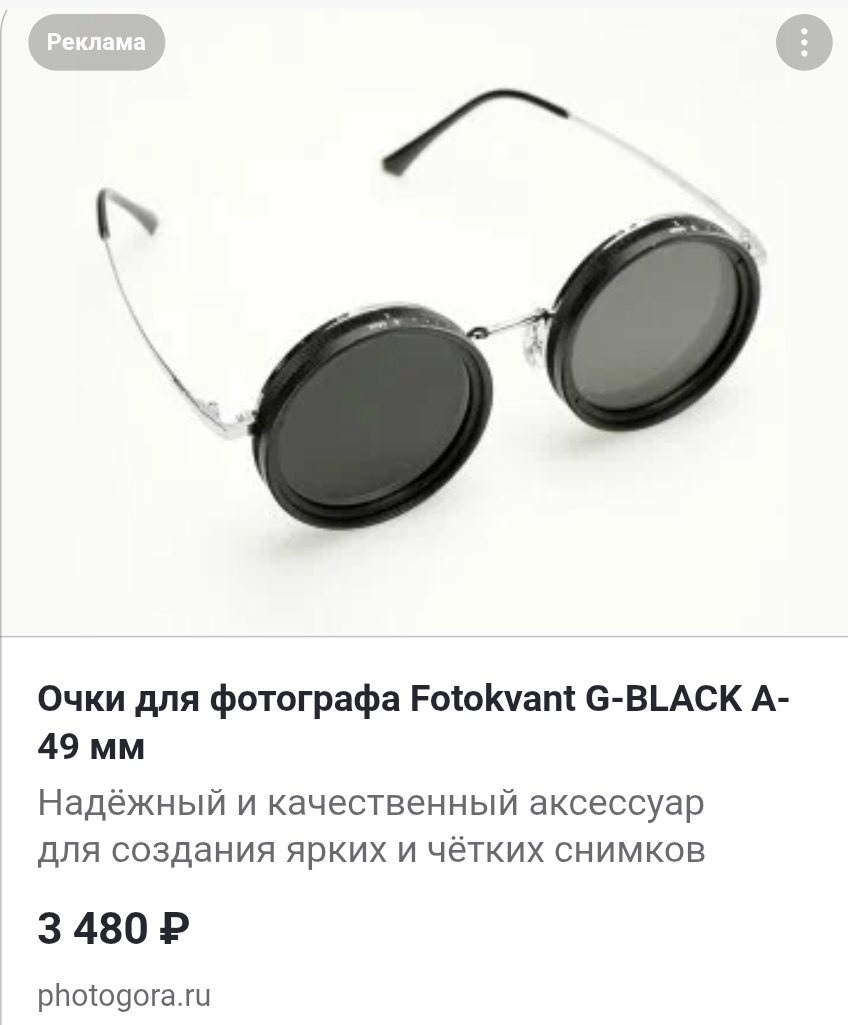Visit the photogora.ru advertiser link

(124, 996)
